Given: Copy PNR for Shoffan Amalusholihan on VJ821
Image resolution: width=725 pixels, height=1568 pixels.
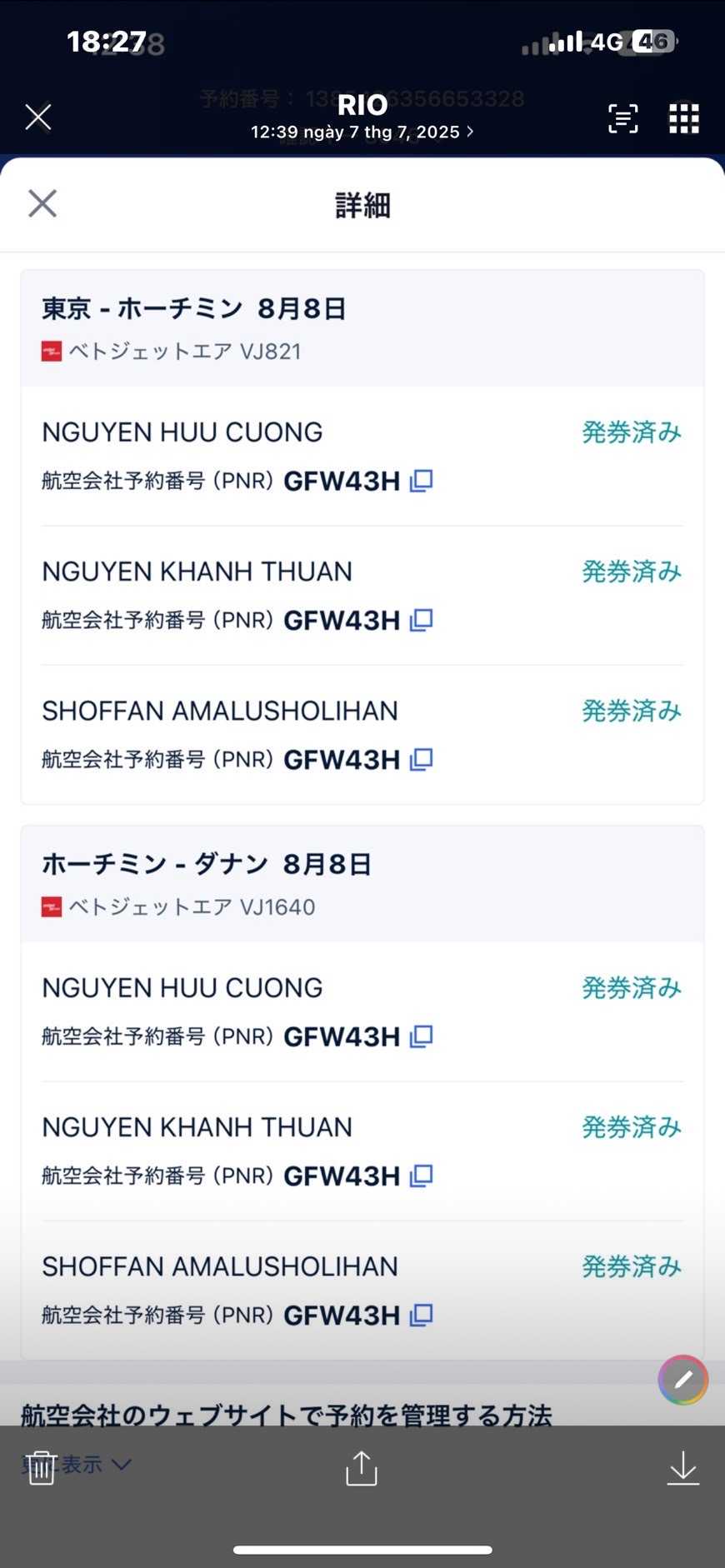Looking at the screenshot, I should point(422,759).
